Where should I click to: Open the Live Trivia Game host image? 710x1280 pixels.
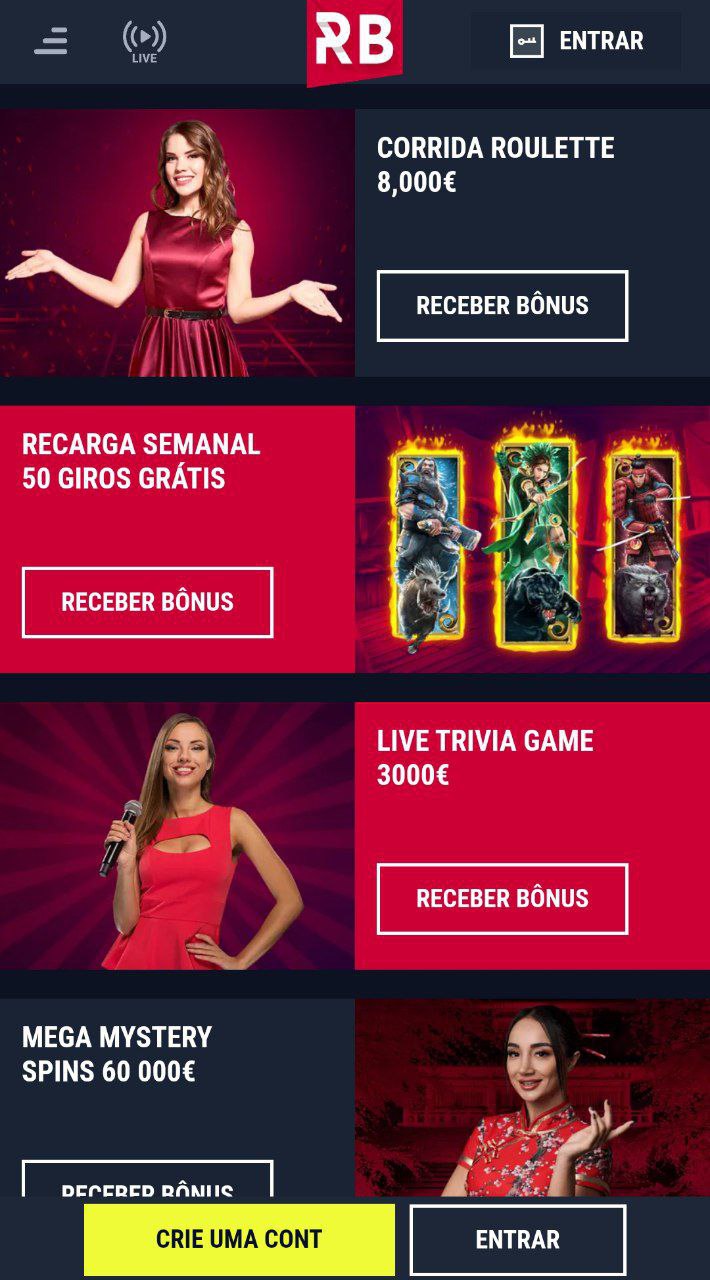[177, 836]
